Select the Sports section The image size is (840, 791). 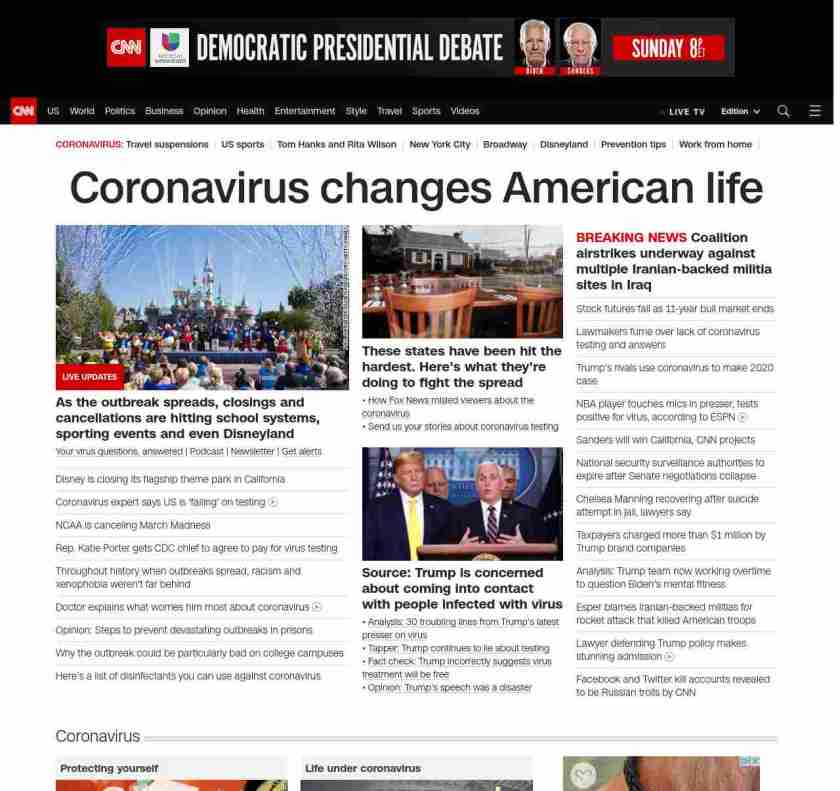426,111
